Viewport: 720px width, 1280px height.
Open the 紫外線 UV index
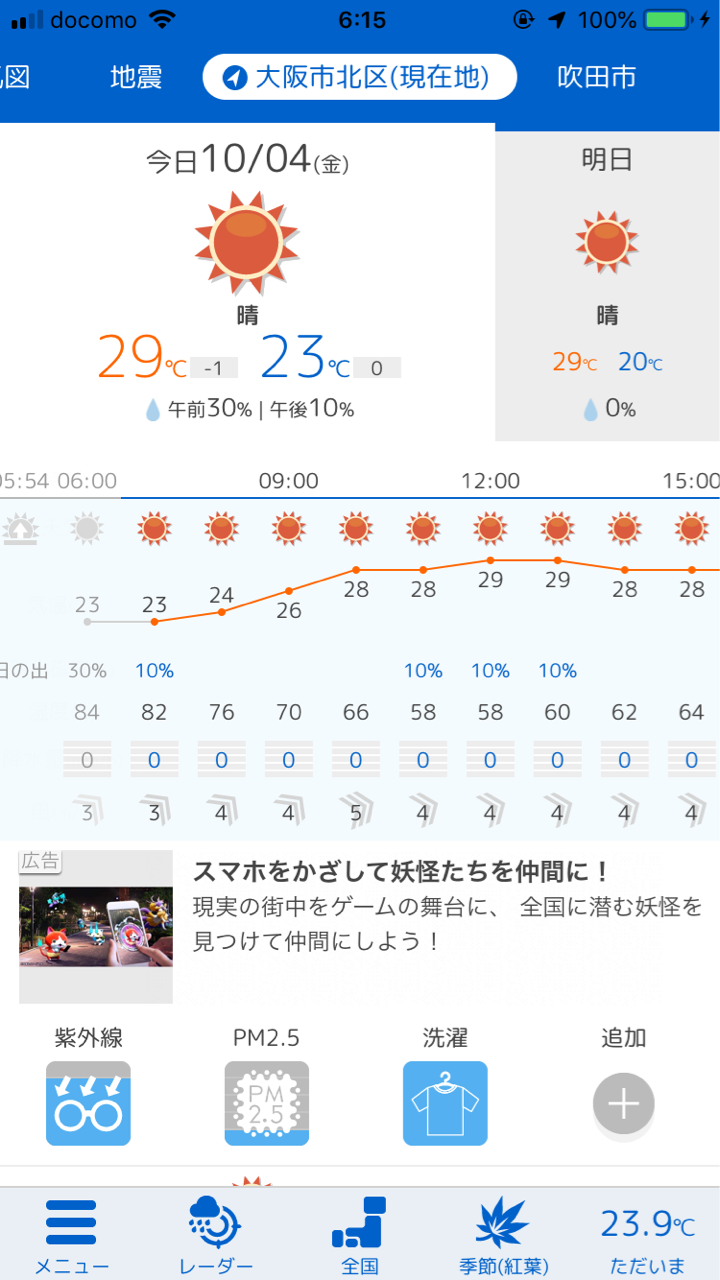point(88,1102)
